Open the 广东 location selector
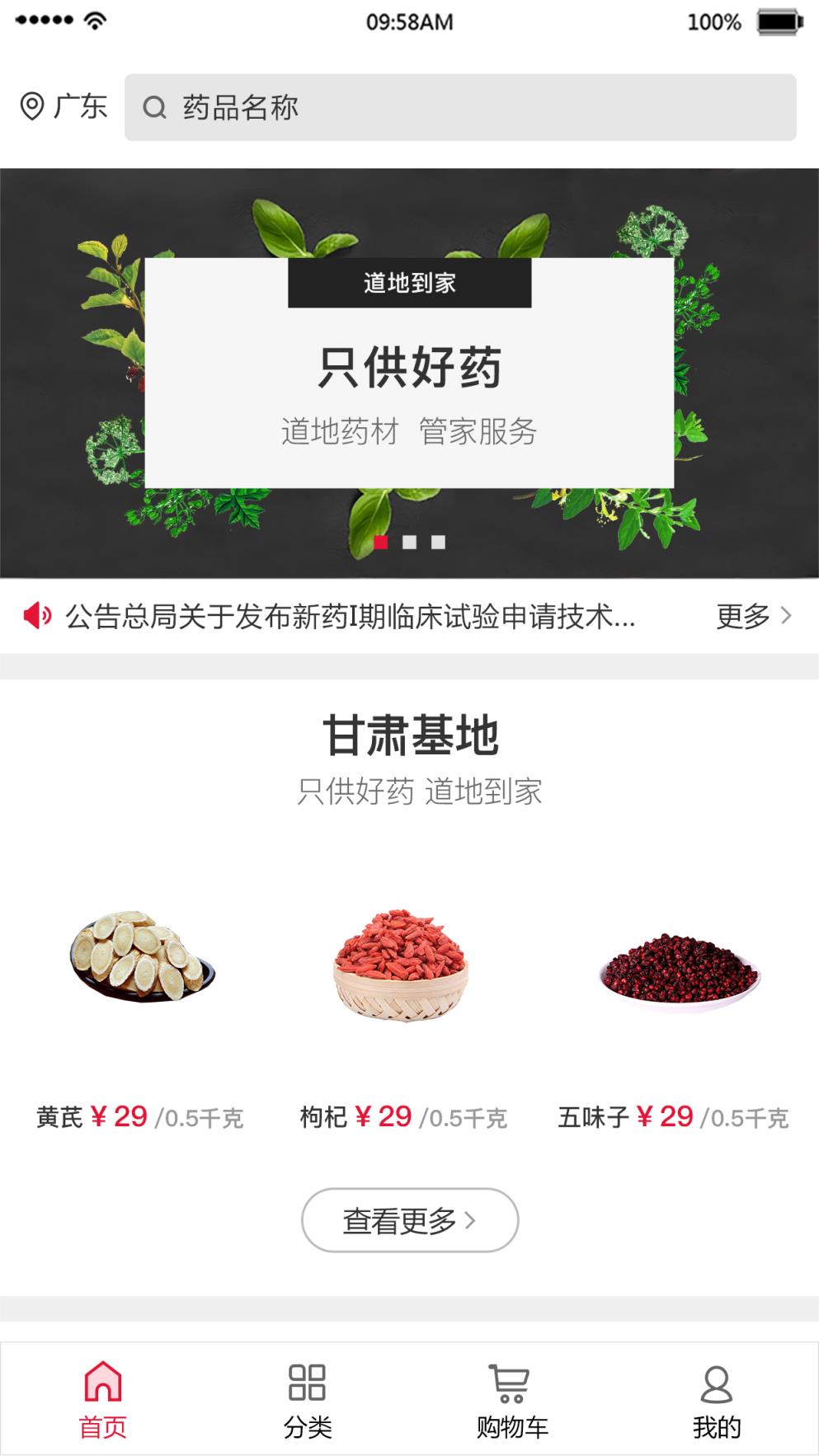Screen dimensions: 819x1456 tap(64, 106)
